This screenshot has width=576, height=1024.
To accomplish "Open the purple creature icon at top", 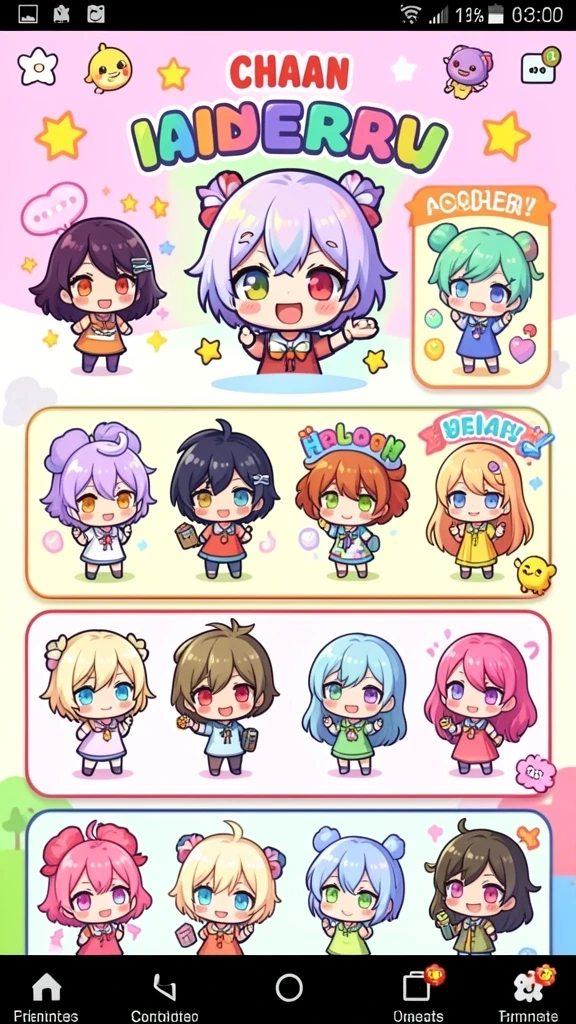I will point(468,70).
